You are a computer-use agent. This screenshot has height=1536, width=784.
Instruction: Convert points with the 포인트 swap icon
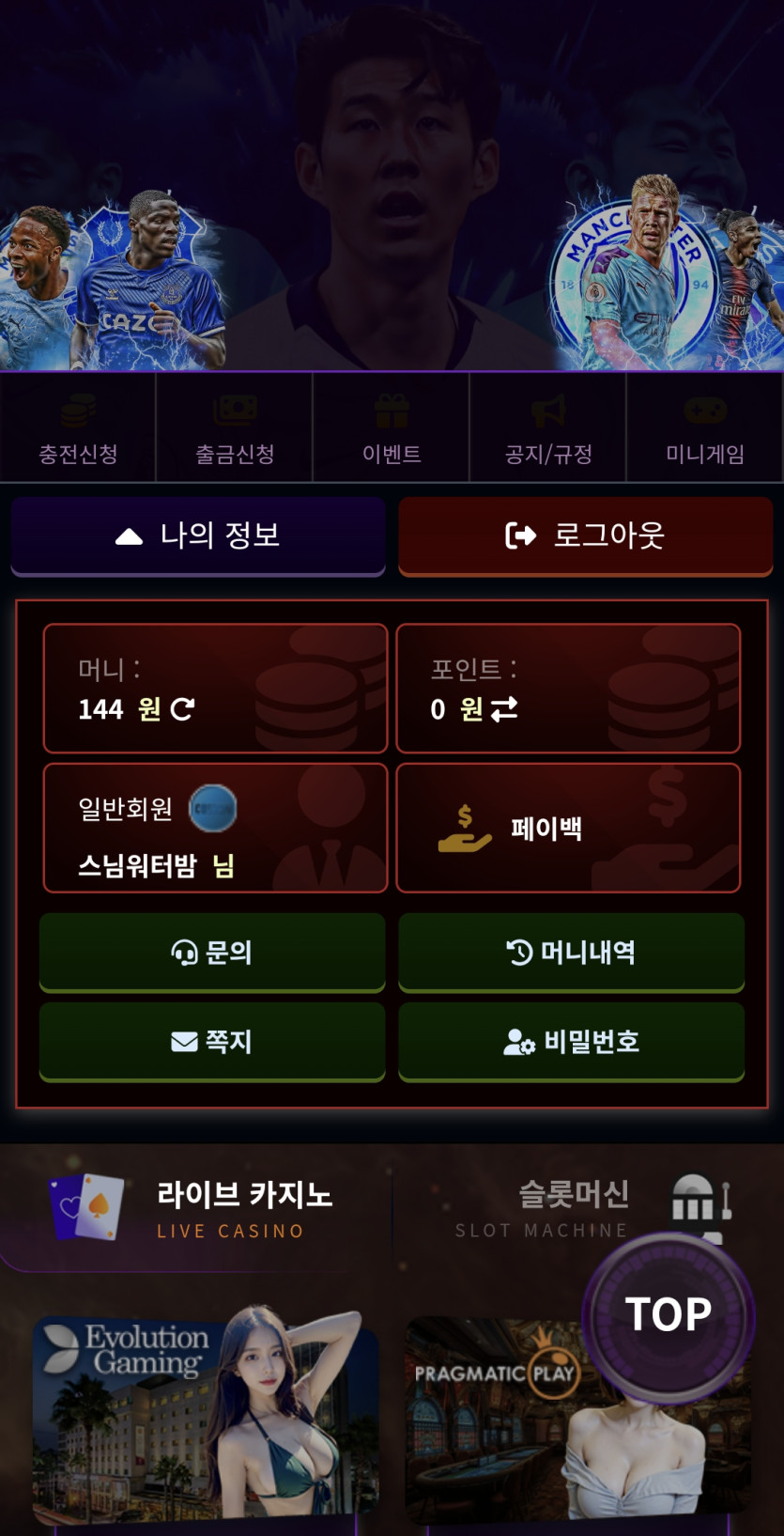tap(504, 709)
